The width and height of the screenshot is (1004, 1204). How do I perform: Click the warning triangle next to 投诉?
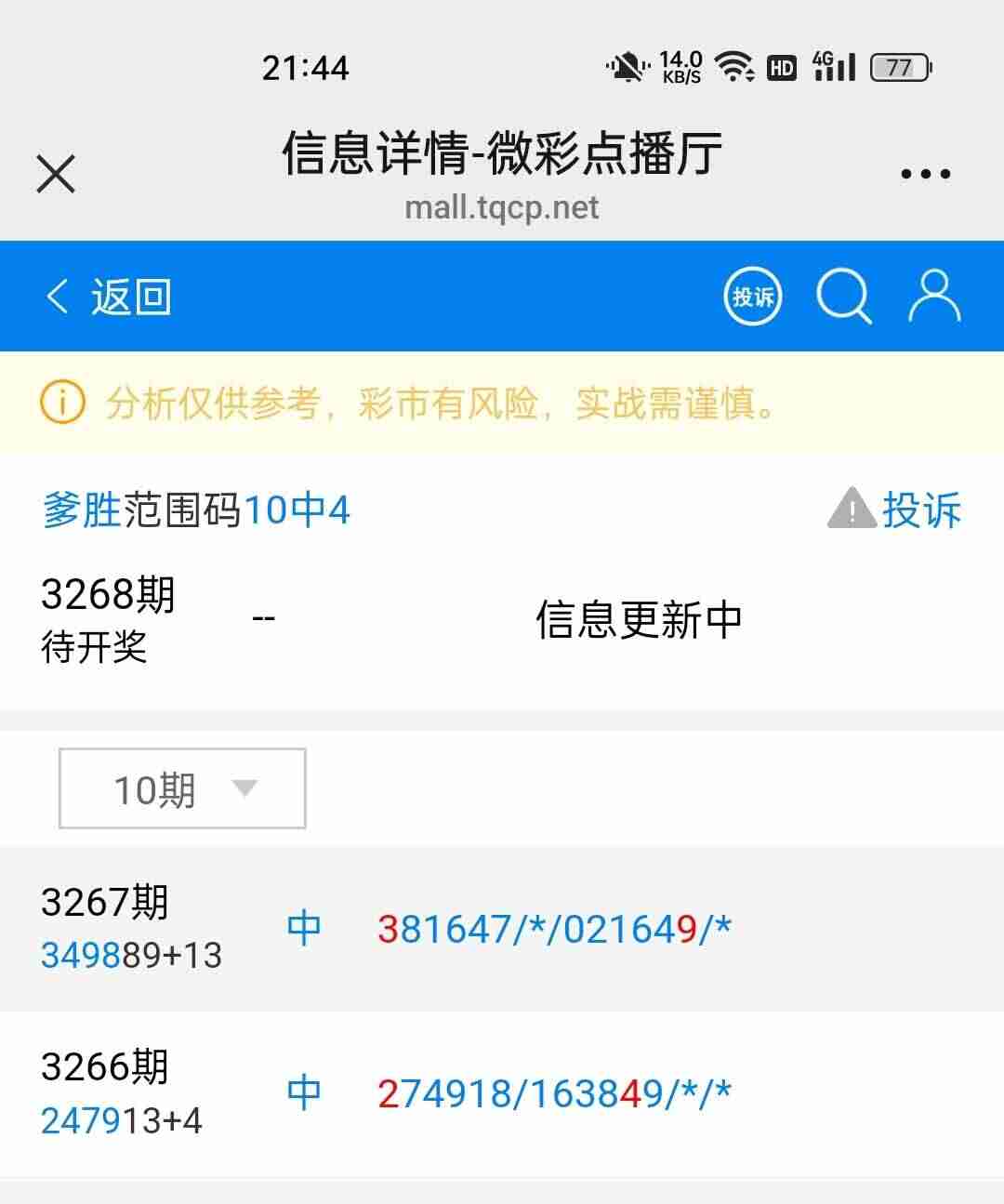click(852, 509)
